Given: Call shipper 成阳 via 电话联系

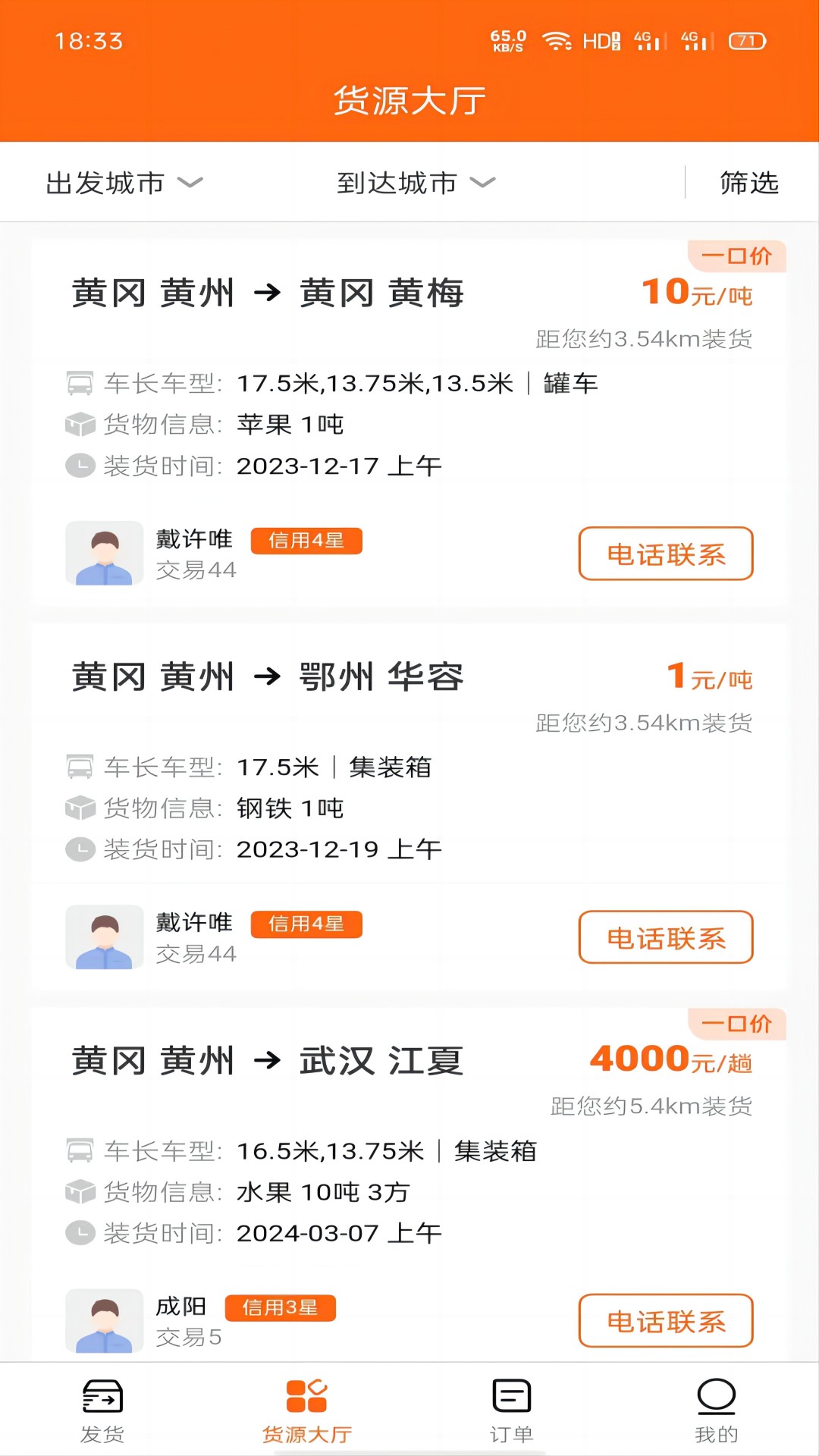Looking at the screenshot, I should pyautogui.click(x=665, y=1322).
